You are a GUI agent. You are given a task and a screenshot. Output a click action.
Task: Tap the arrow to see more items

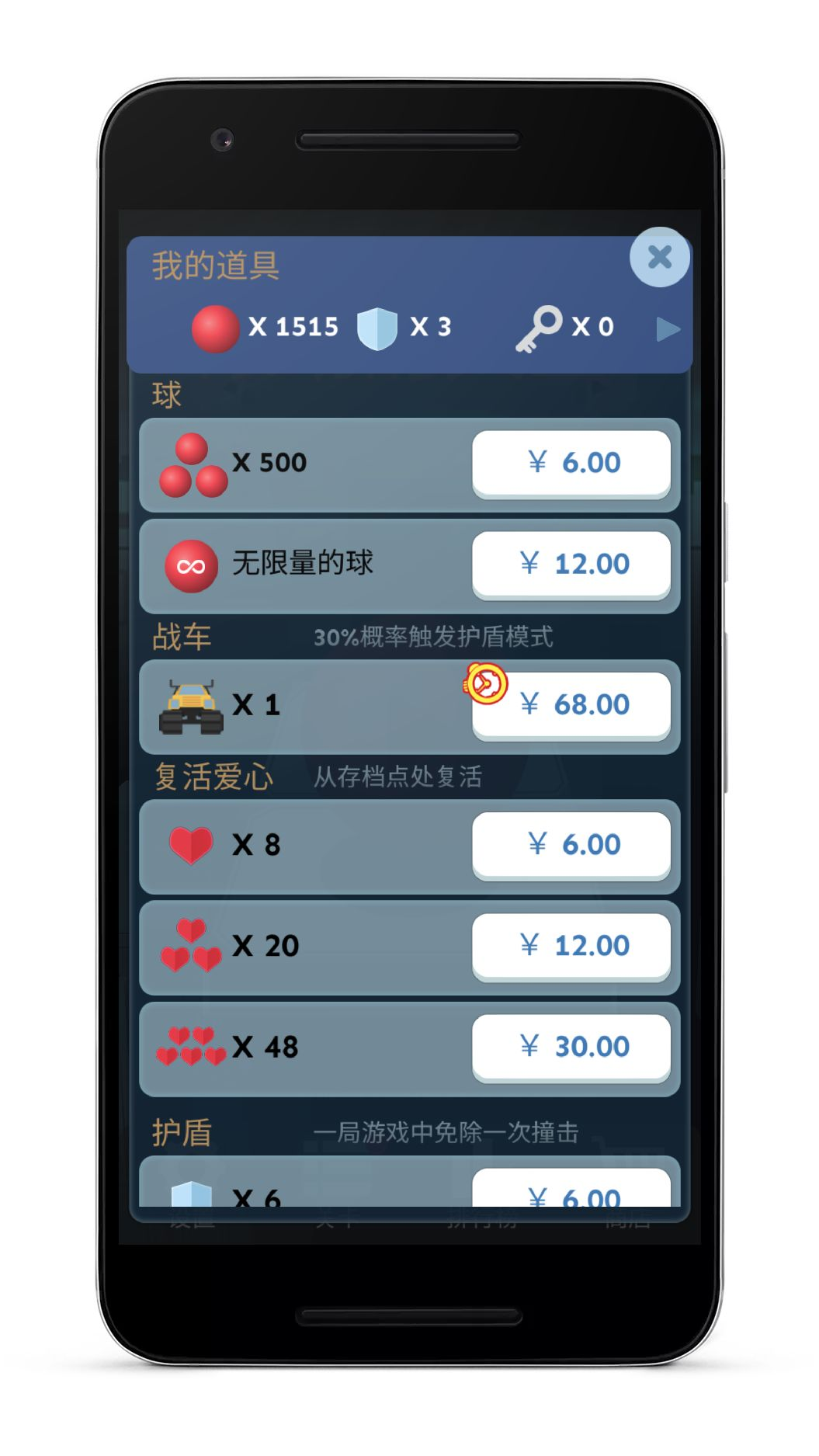(x=667, y=329)
